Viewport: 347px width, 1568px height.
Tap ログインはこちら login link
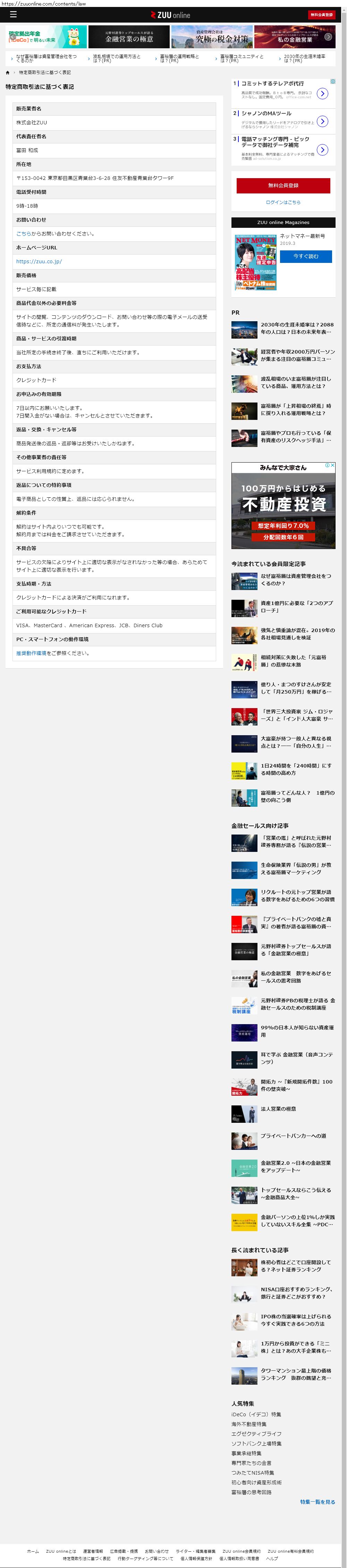coord(283,202)
